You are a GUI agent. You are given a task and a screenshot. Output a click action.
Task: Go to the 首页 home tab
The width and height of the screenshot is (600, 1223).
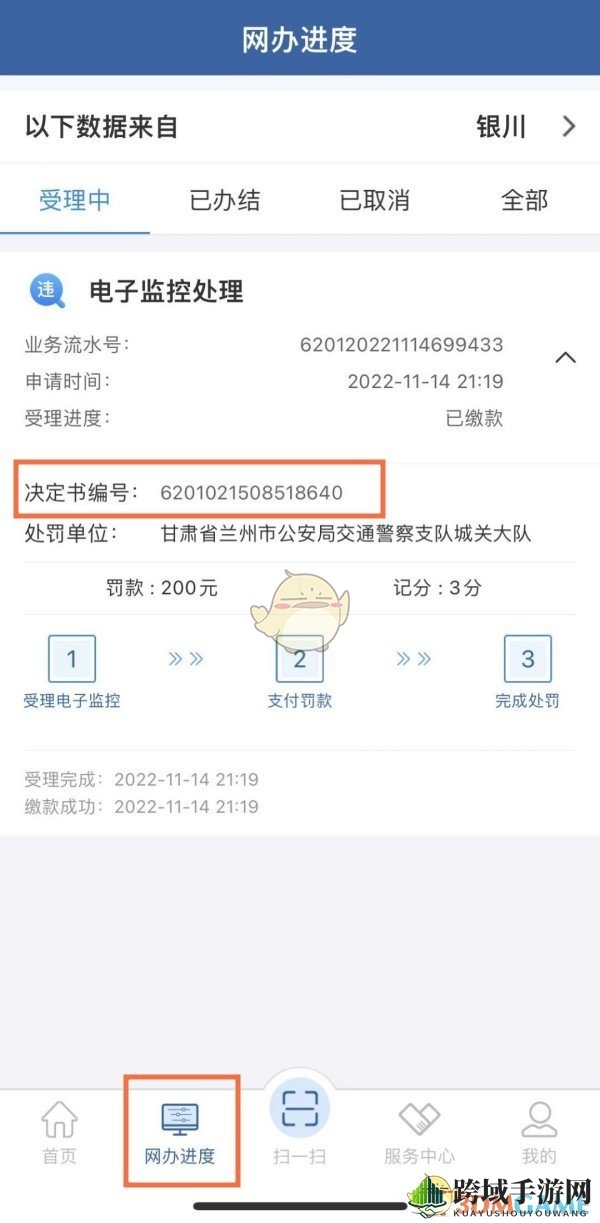(59, 1135)
